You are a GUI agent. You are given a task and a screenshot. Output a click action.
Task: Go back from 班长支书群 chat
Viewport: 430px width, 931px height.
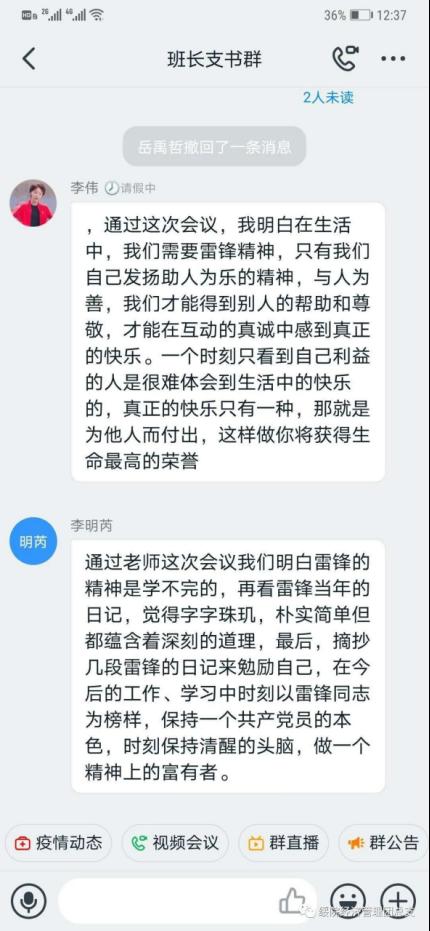(x=29, y=59)
